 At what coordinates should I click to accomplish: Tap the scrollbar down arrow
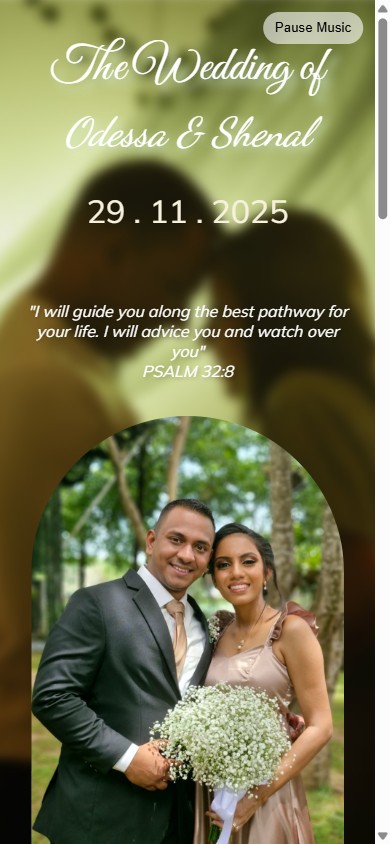pyautogui.click(x=382, y=836)
